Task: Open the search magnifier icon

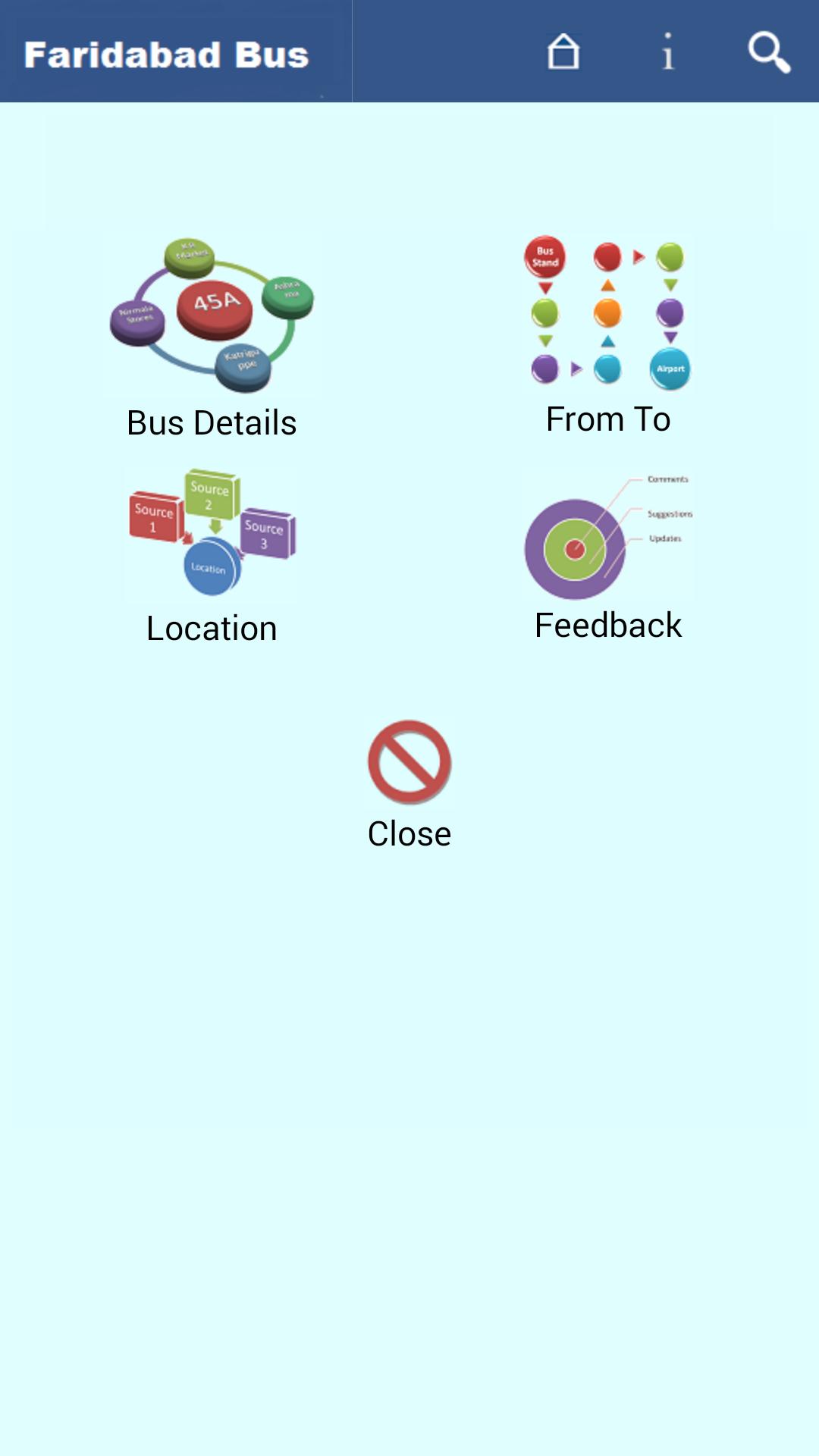Action: 768,52
